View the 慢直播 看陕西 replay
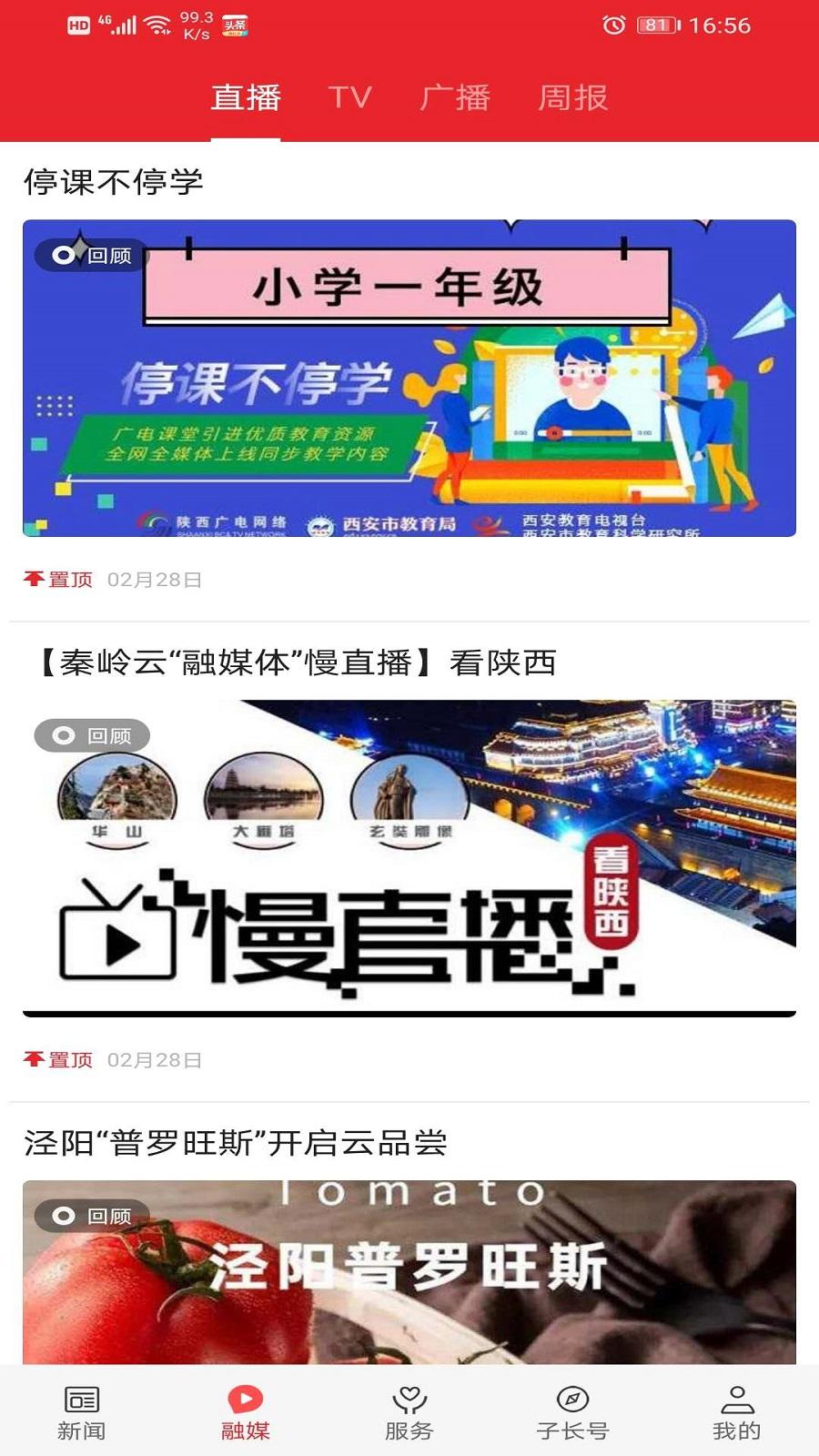The height and width of the screenshot is (1456, 819). (x=409, y=857)
